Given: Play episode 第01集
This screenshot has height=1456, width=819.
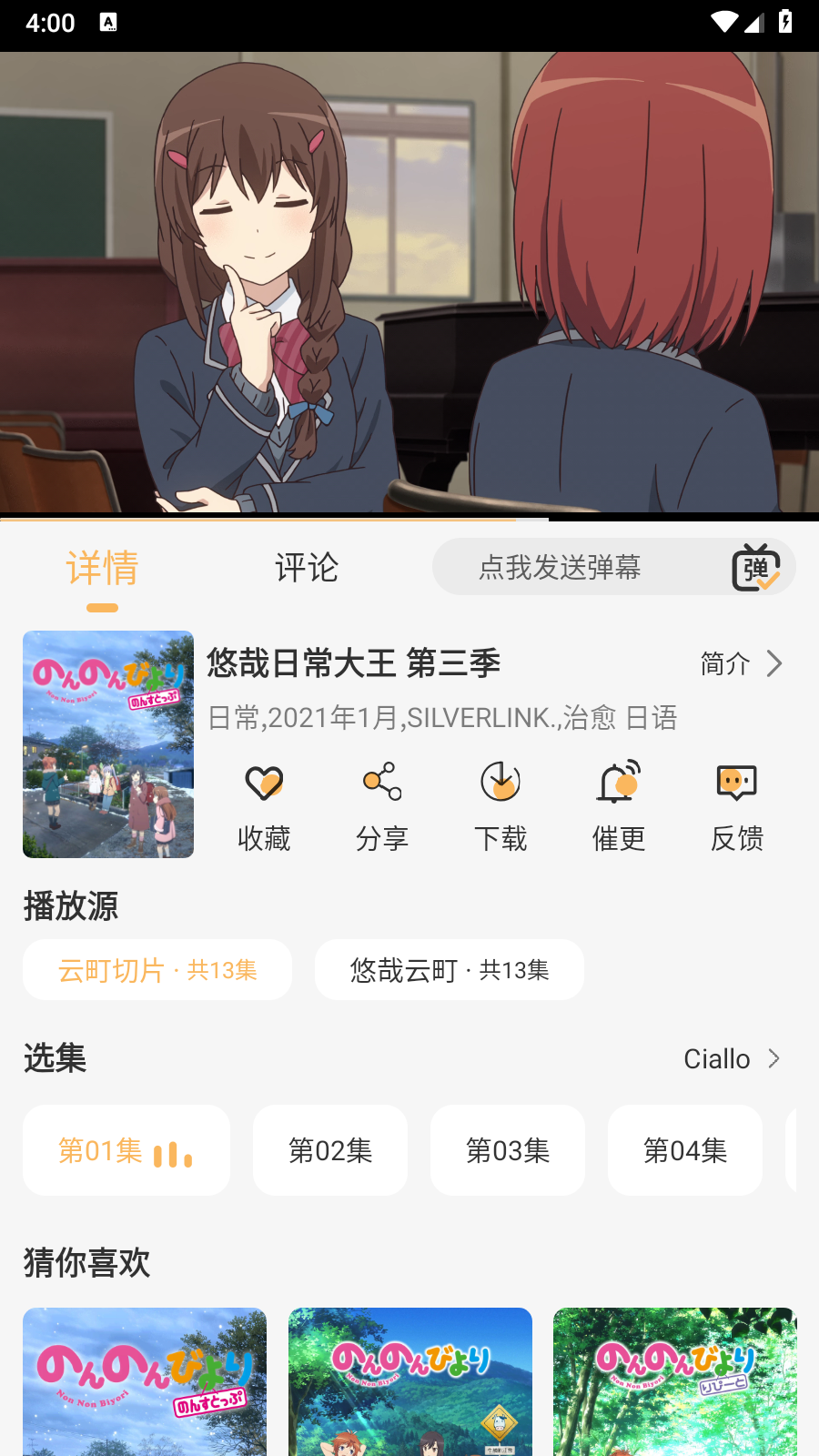Looking at the screenshot, I should pyautogui.click(x=126, y=1150).
